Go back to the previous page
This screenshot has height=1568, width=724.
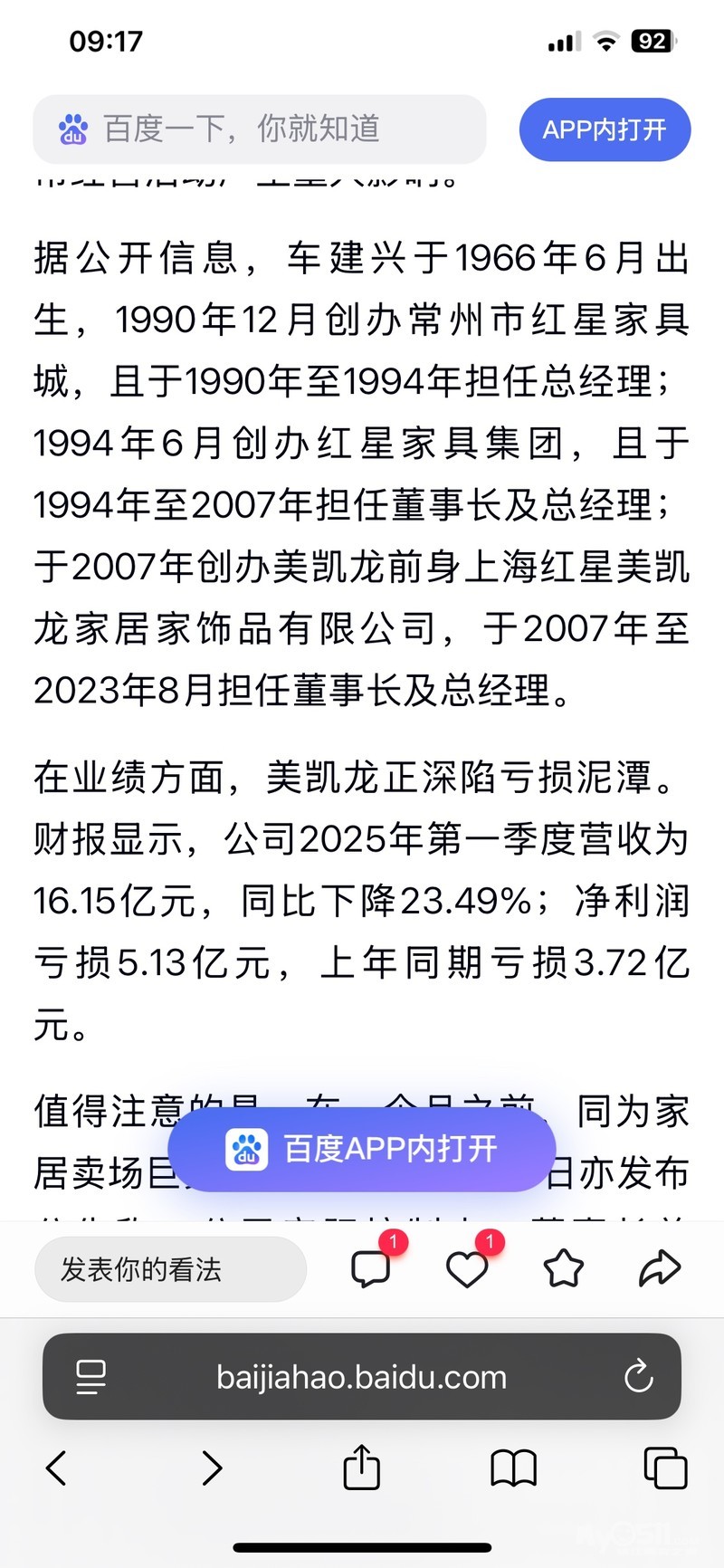coord(56,1468)
